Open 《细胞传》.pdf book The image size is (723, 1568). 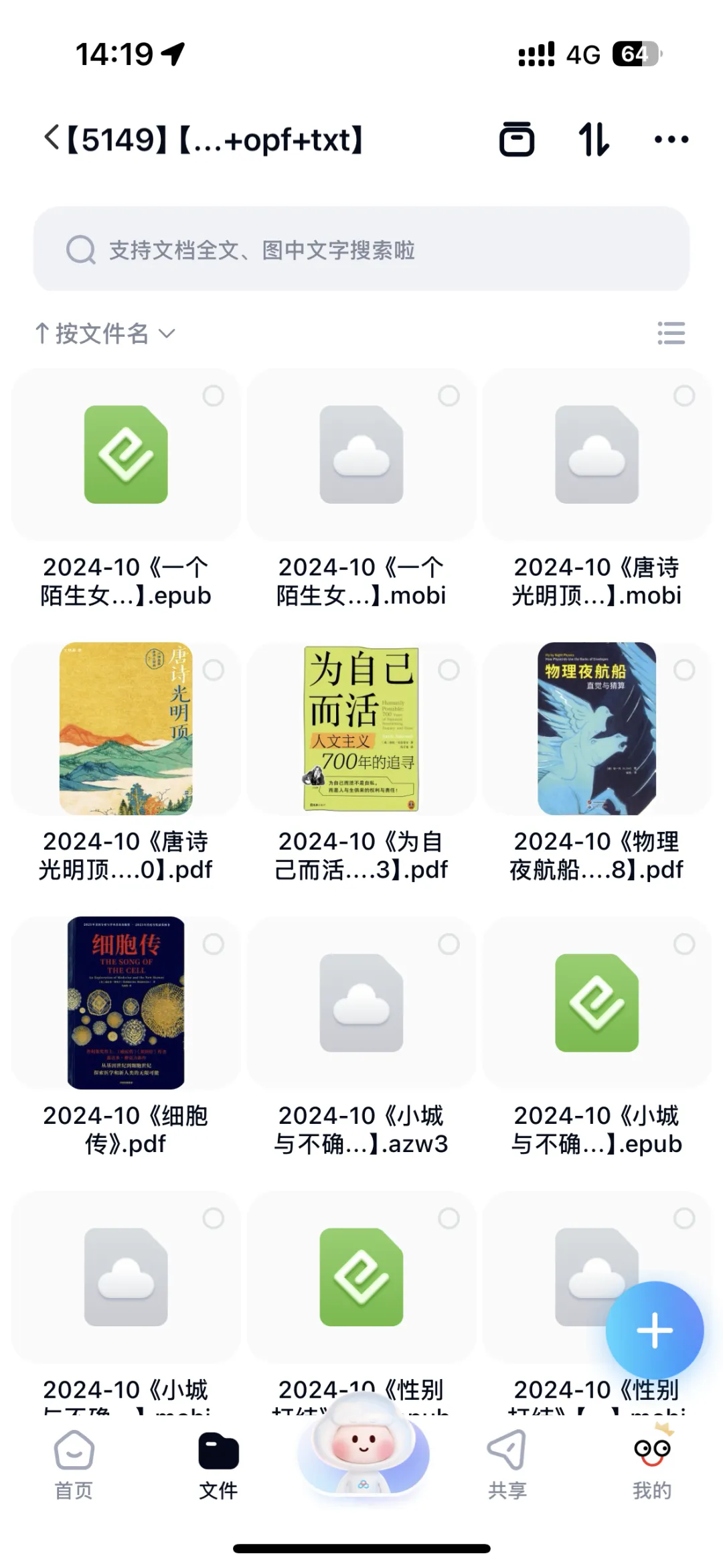126,1003
